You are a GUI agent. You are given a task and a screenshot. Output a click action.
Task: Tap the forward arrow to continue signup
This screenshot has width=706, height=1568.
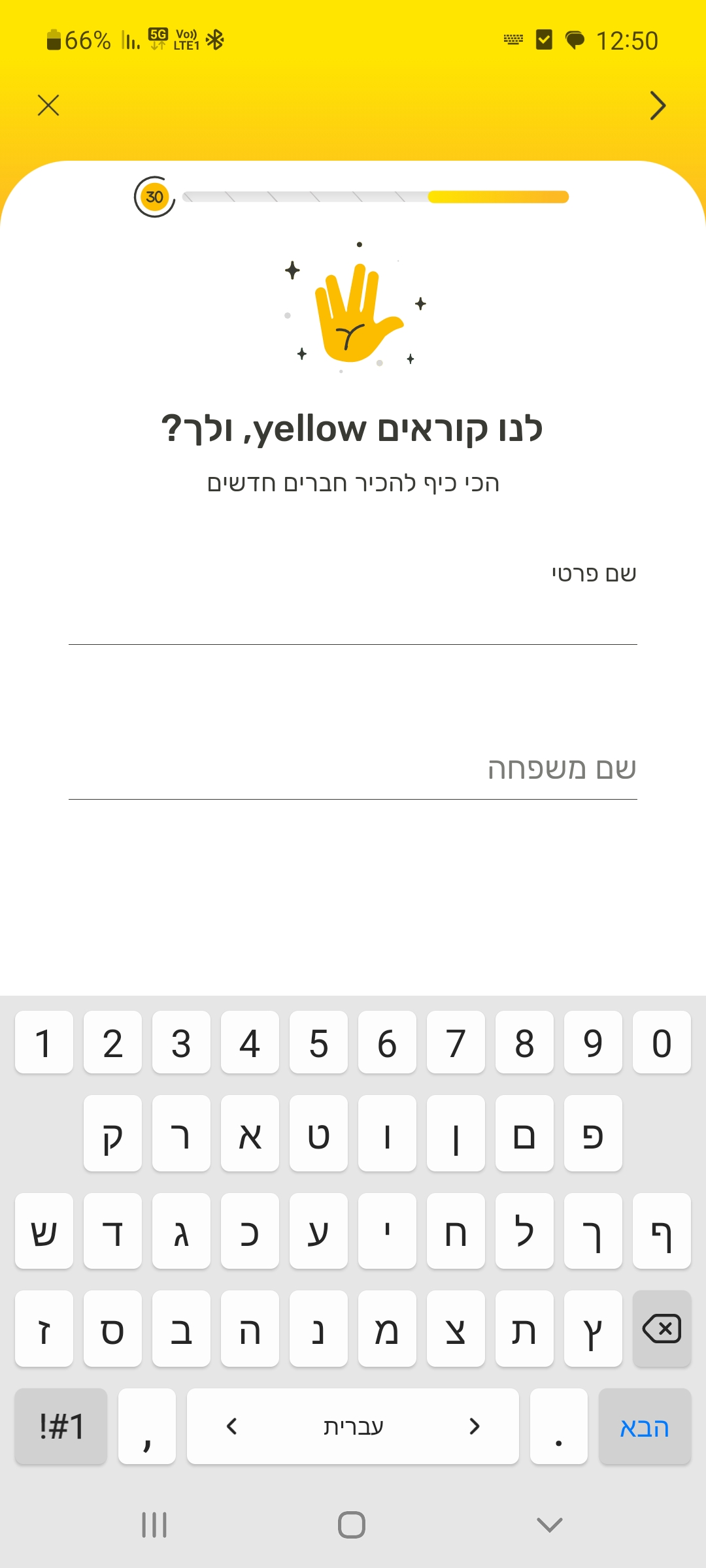pos(658,105)
